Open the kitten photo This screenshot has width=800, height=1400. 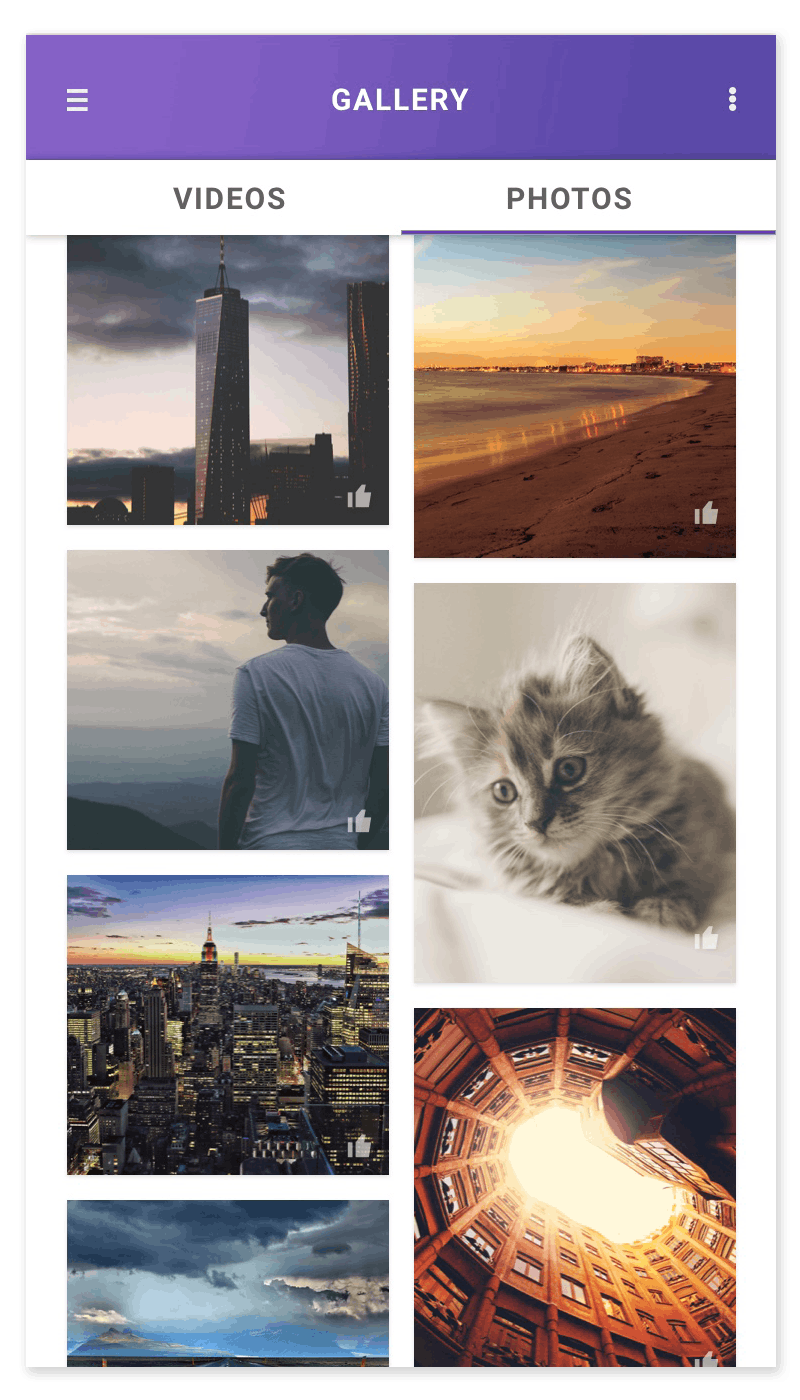click(574, 782)
